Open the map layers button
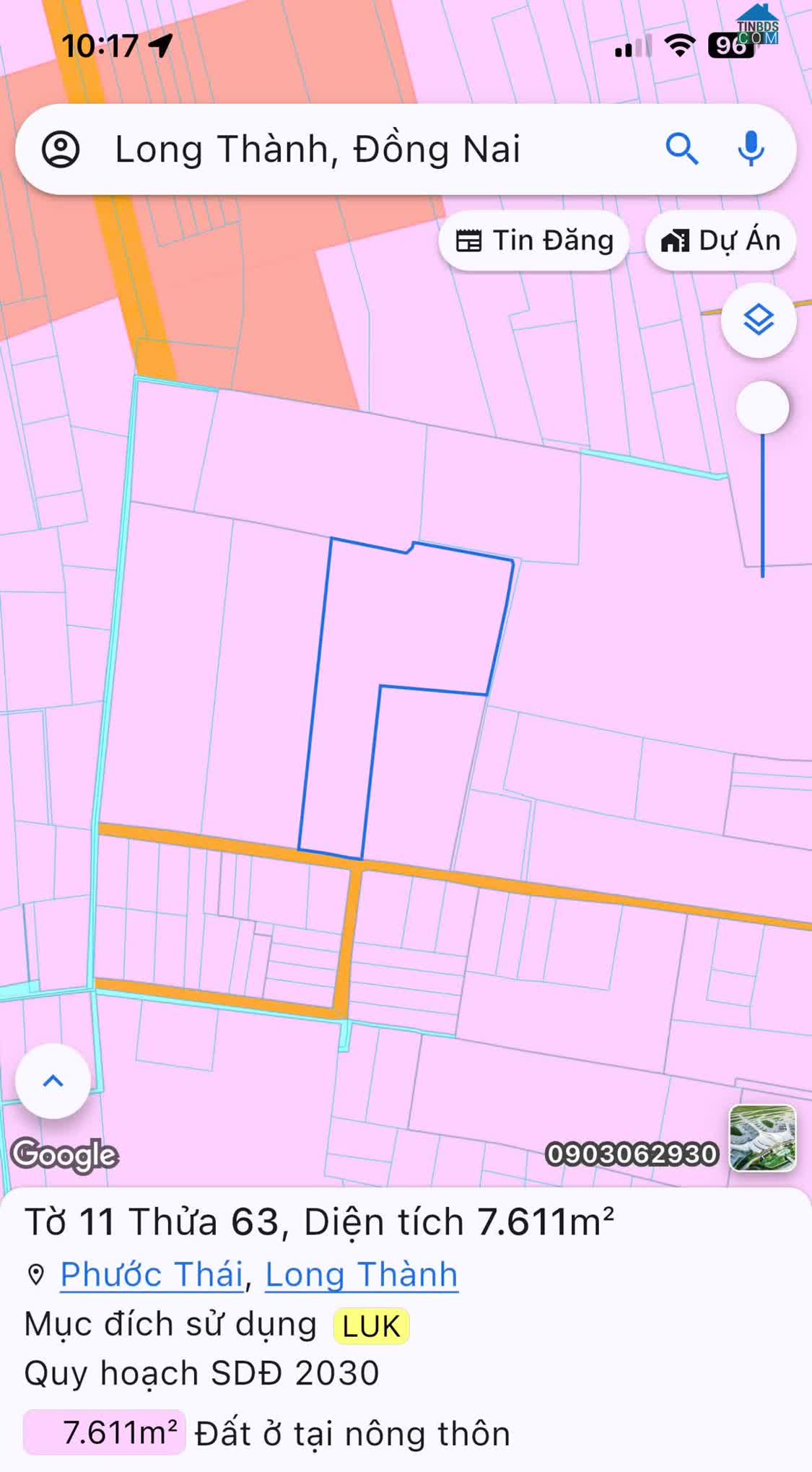 (759, 320)
